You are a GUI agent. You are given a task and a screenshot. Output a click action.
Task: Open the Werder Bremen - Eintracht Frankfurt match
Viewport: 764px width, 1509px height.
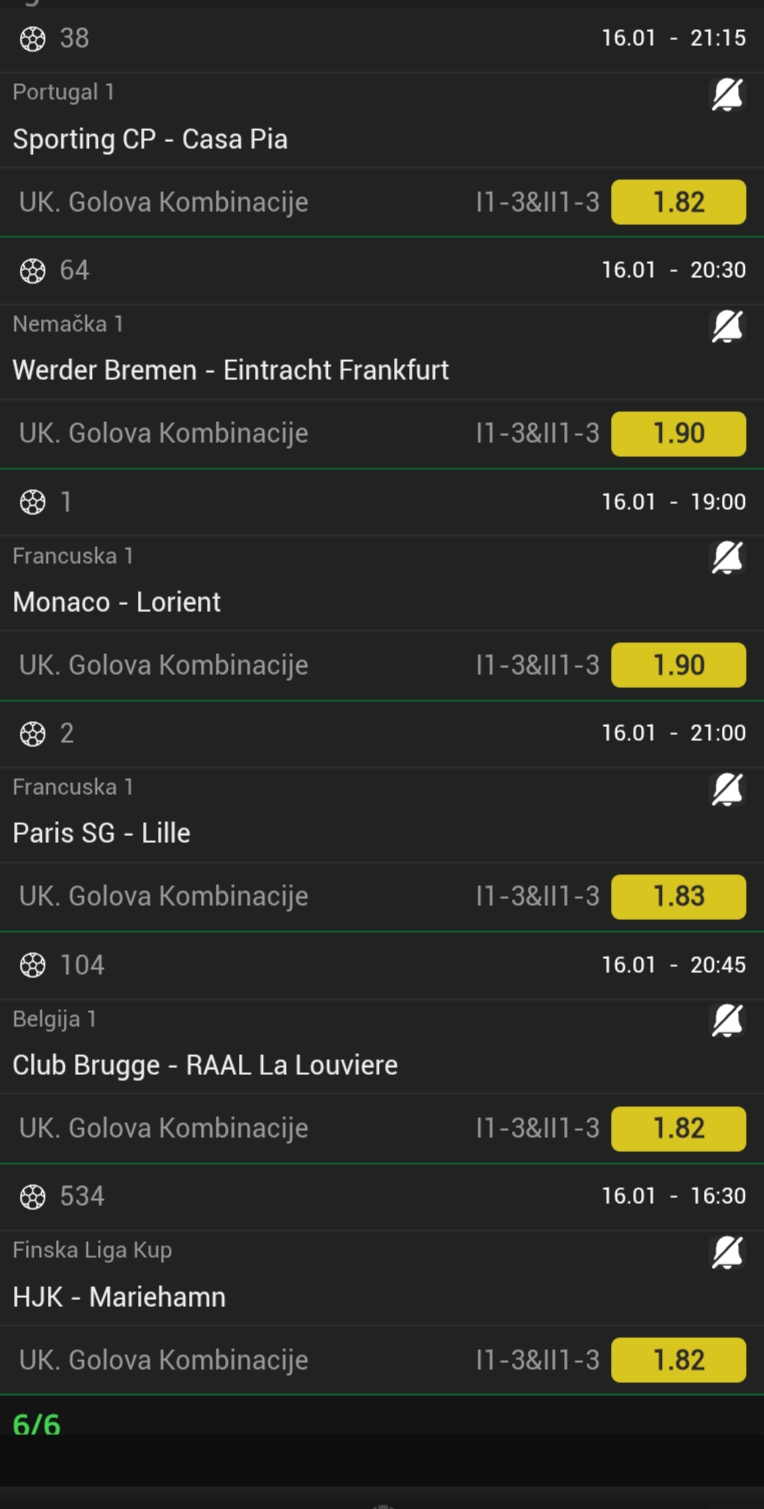[231, 370]
